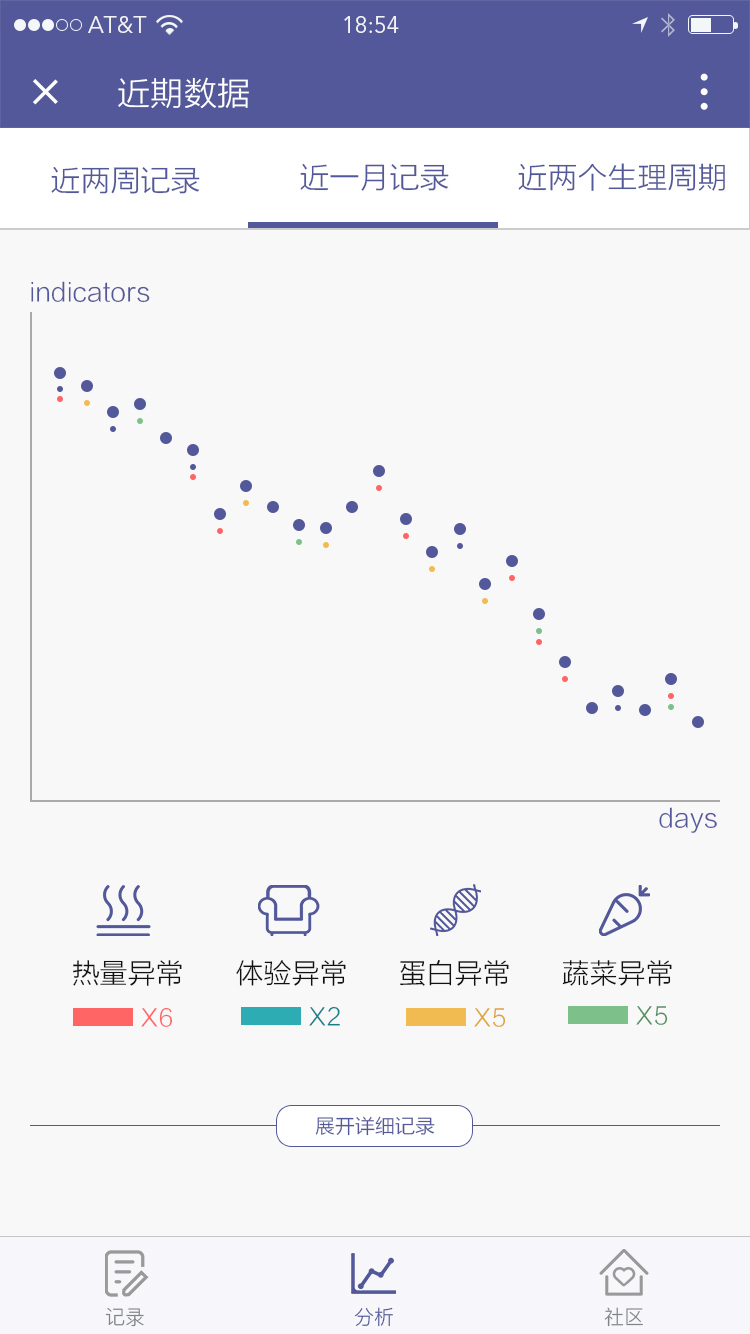
Task: Switch to the 近两周记录 tab
Action: click(125, 180)
